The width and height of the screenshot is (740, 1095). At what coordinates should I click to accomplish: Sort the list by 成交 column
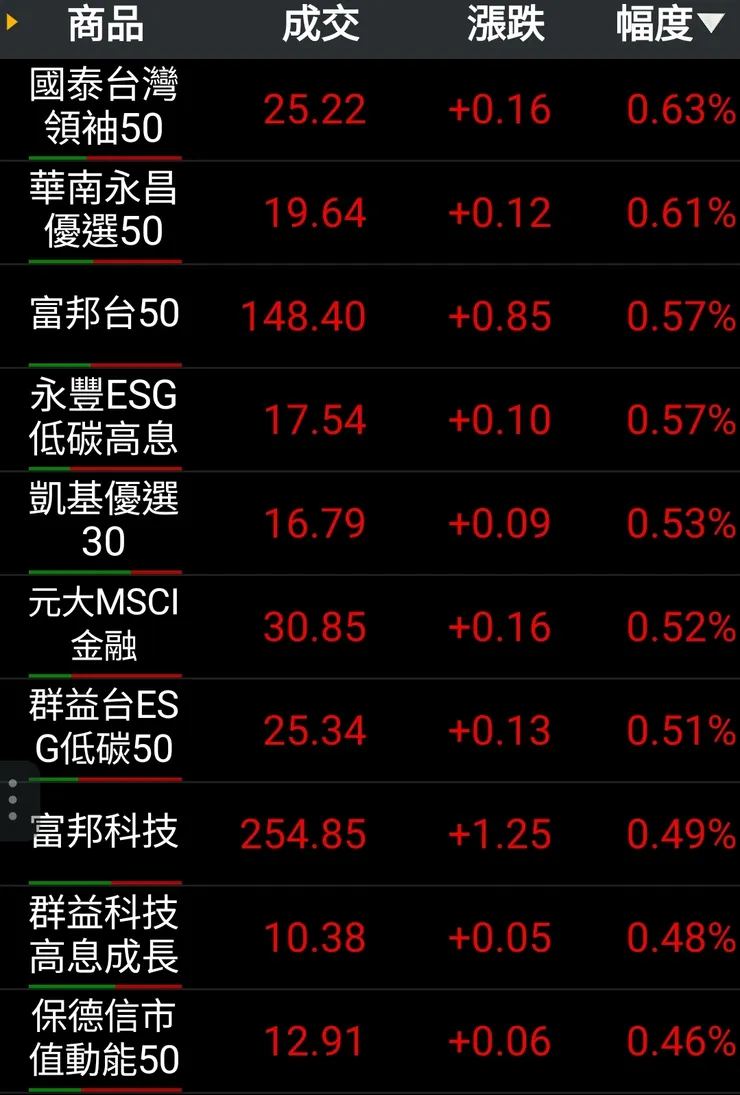click(x=321, y=26)
